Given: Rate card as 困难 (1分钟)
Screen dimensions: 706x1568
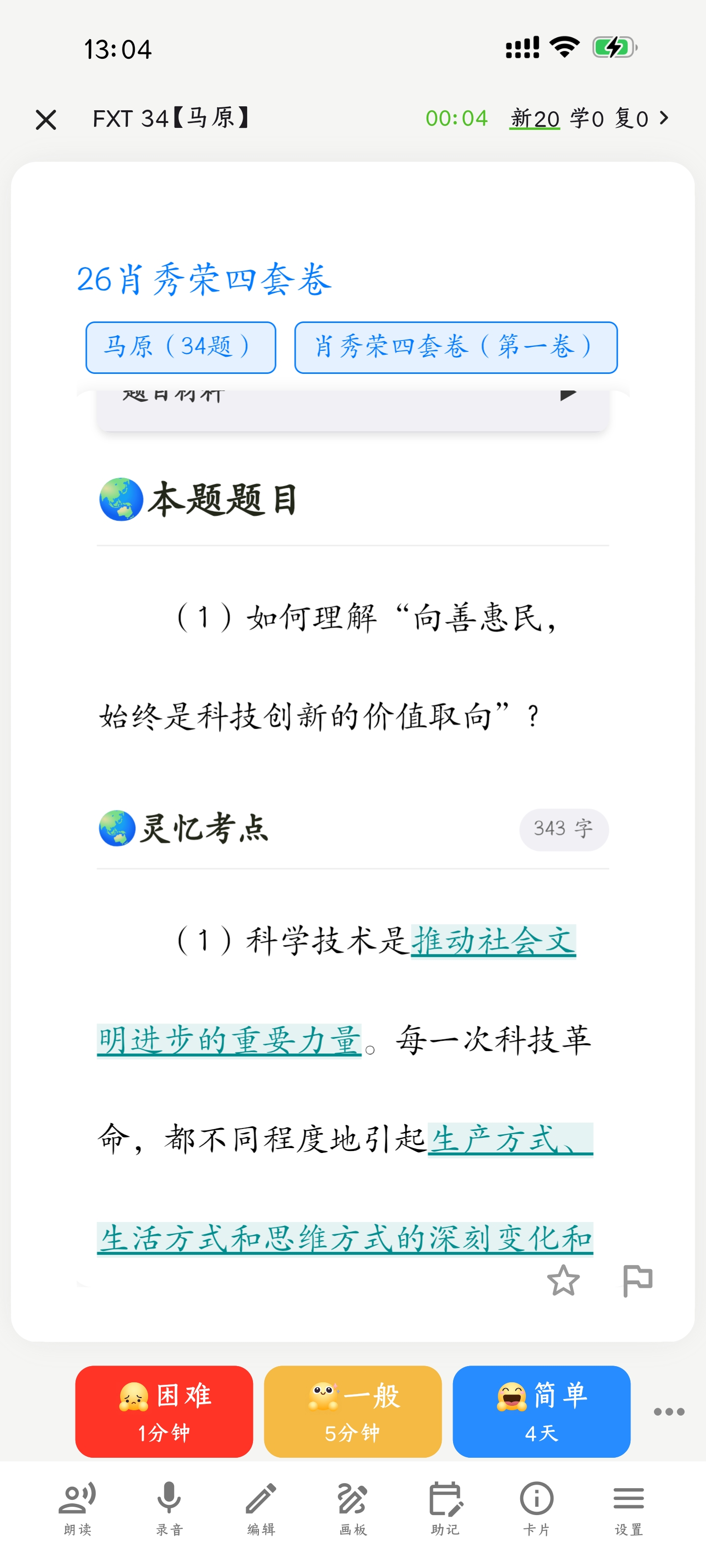Looking at the screenshot, I should coord(164,1411).
